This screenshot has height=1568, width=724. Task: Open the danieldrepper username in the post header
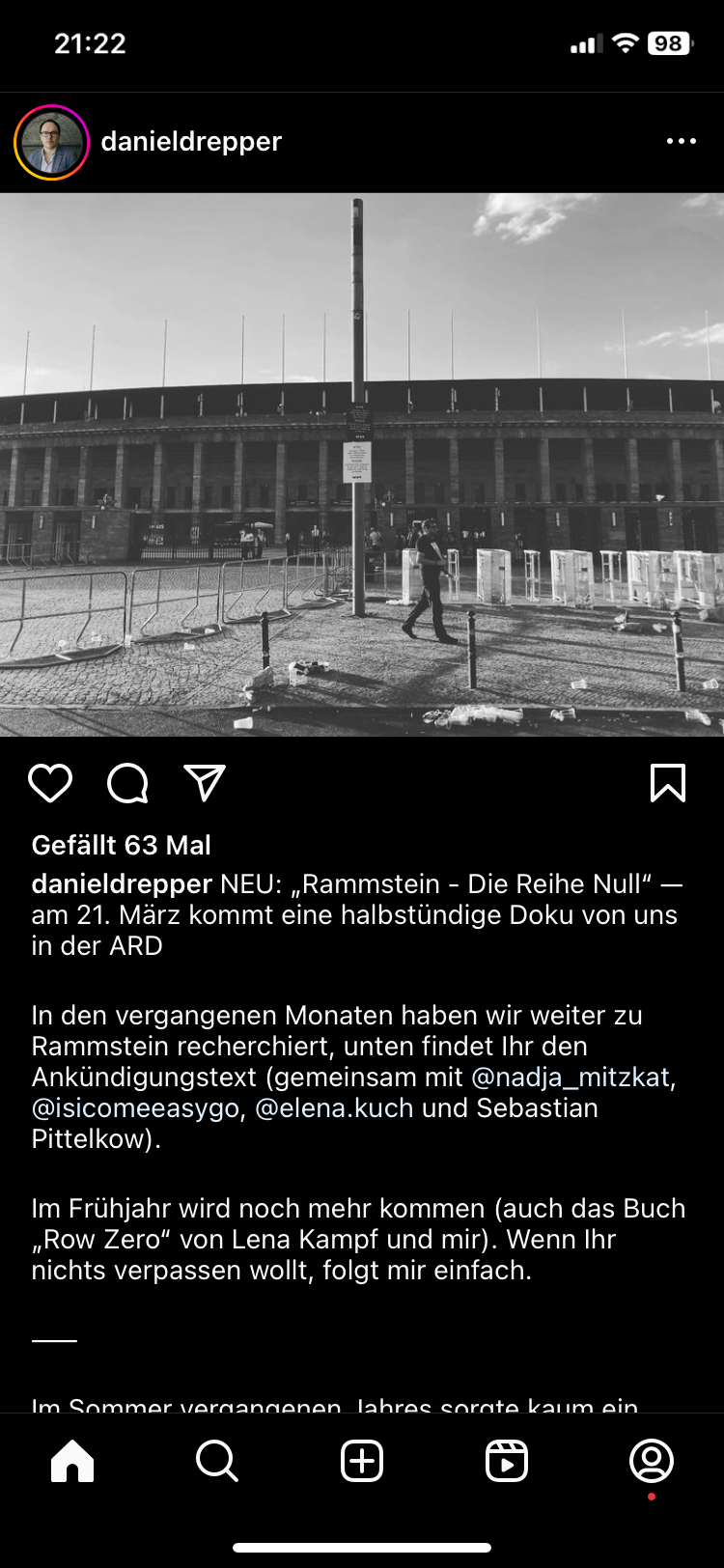tap(191, 141)
